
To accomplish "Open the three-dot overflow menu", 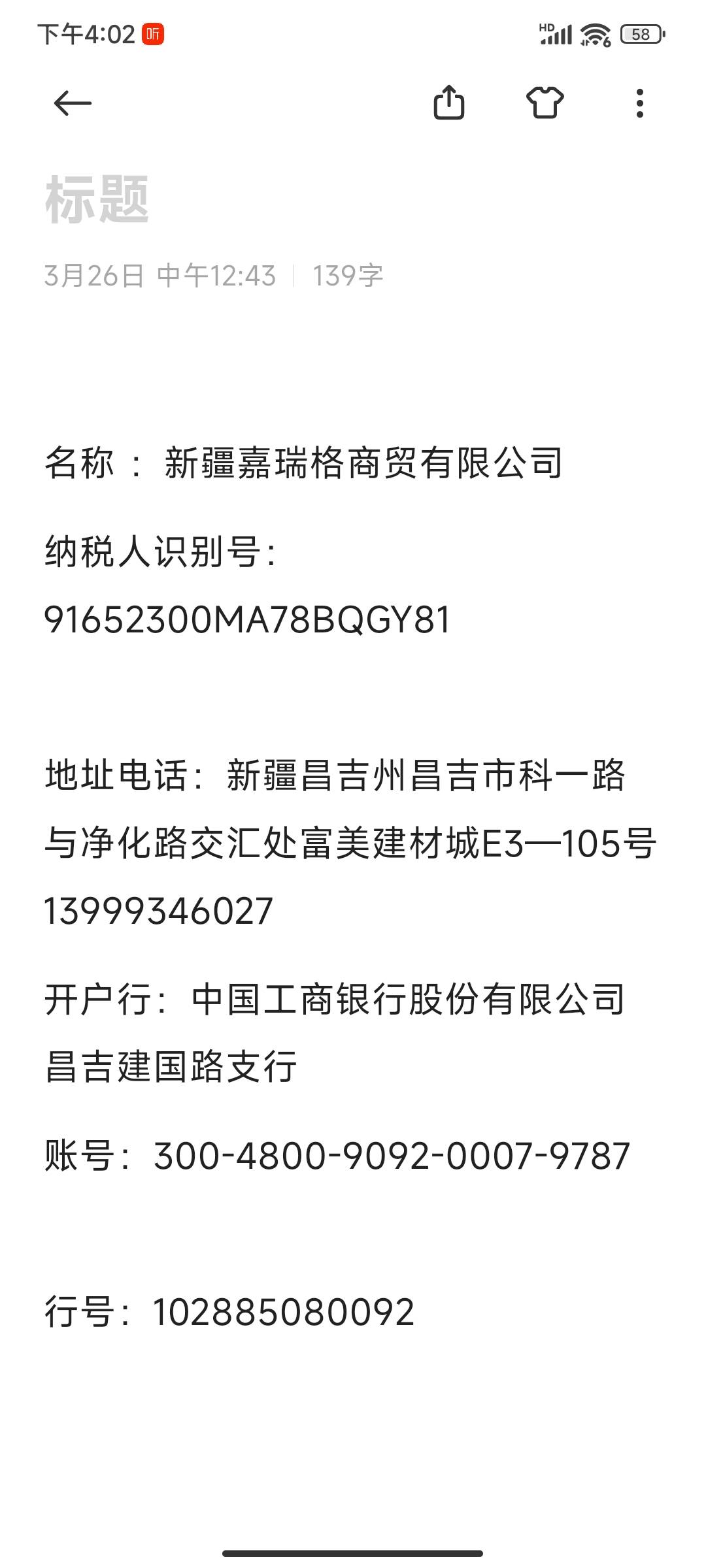I will click(x=639, y=103).
